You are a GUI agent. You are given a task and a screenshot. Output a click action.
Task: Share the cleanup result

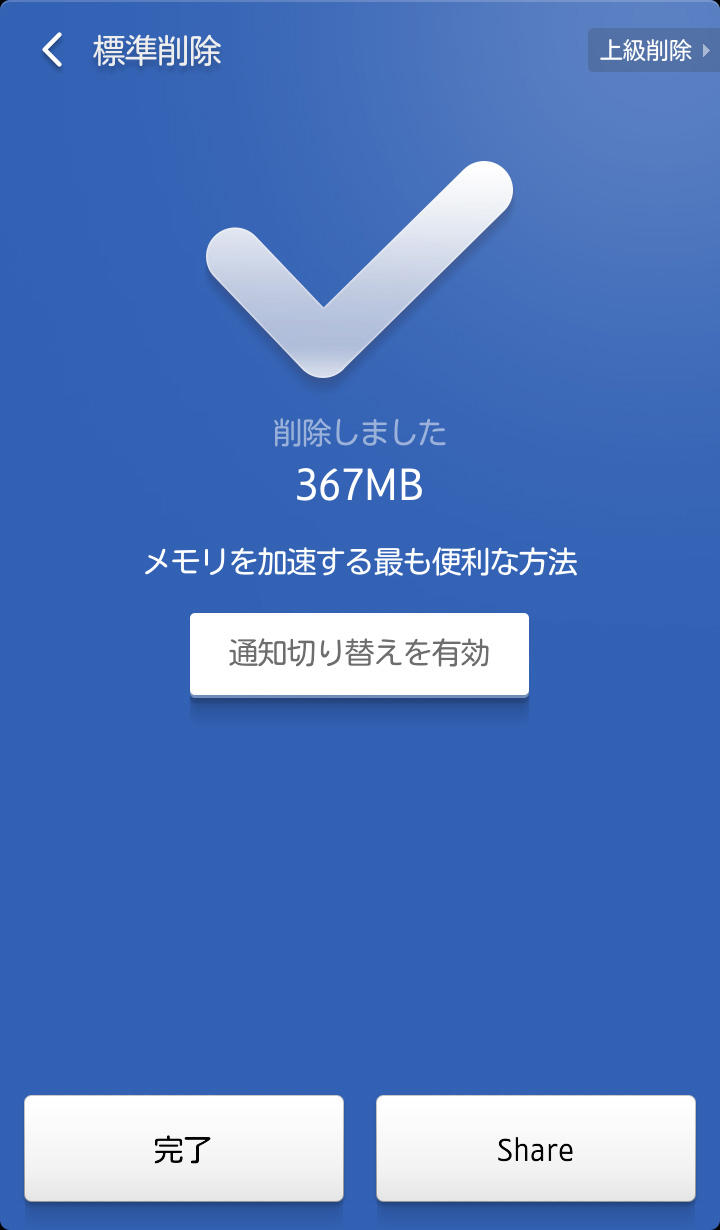click(x=535, y=1148)
